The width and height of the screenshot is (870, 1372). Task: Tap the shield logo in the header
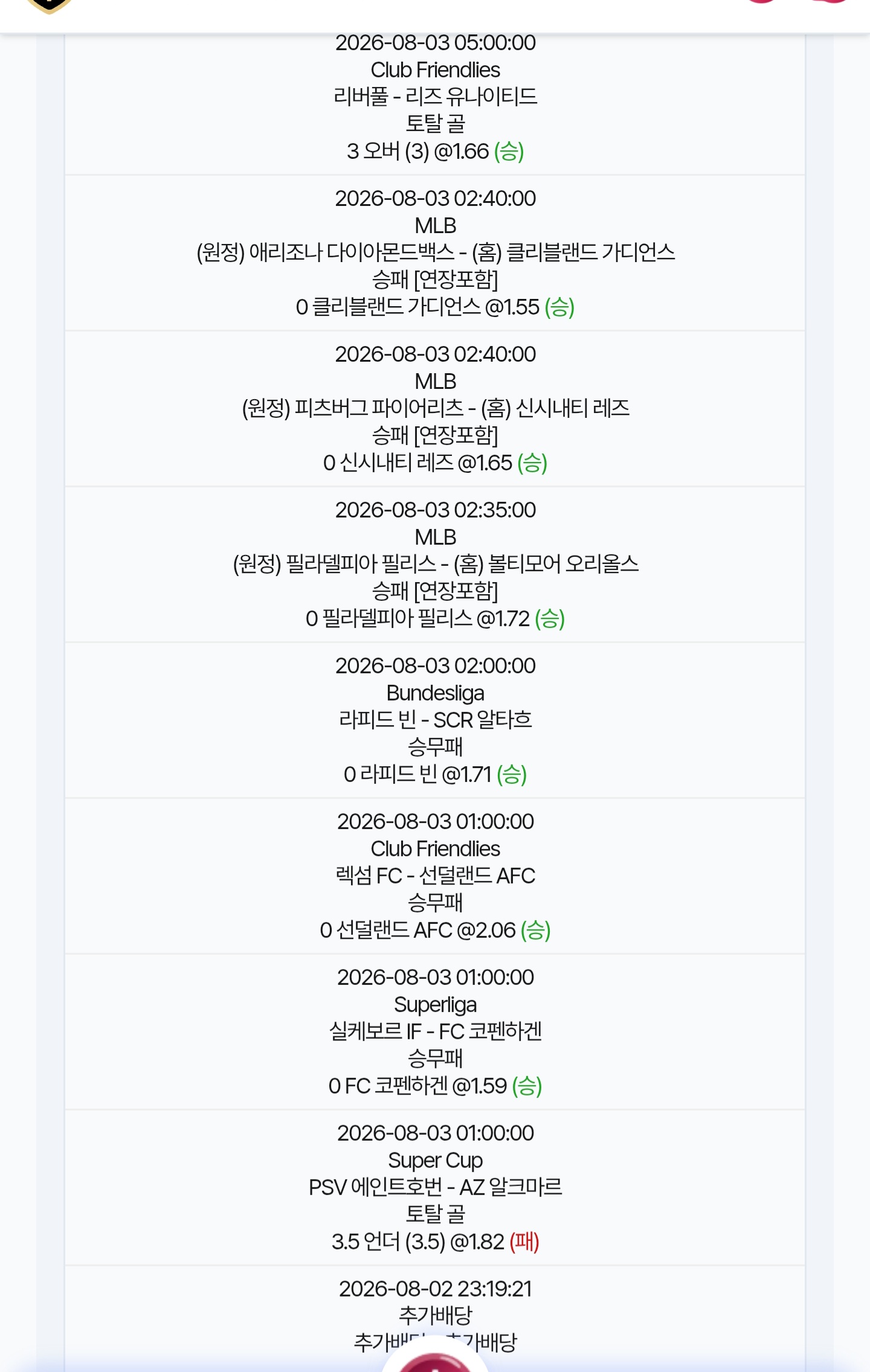50,6
